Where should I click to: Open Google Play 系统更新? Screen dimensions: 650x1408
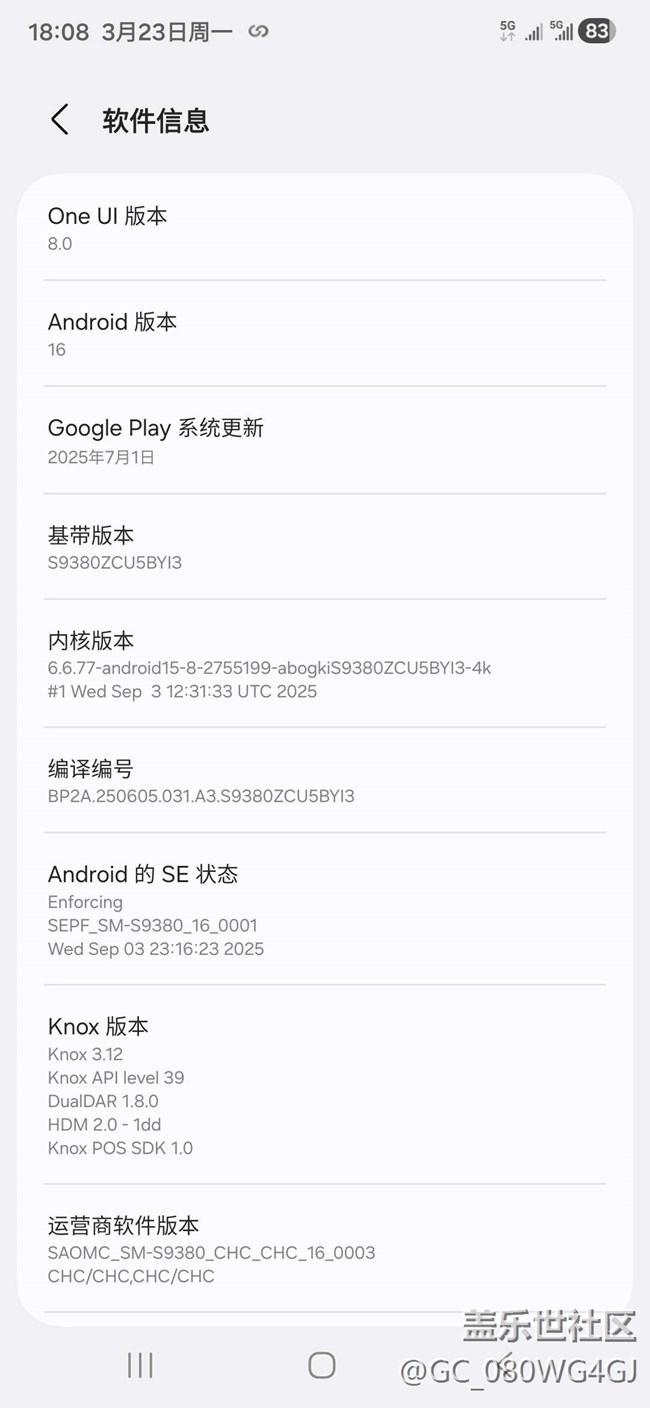click(325, 441)
